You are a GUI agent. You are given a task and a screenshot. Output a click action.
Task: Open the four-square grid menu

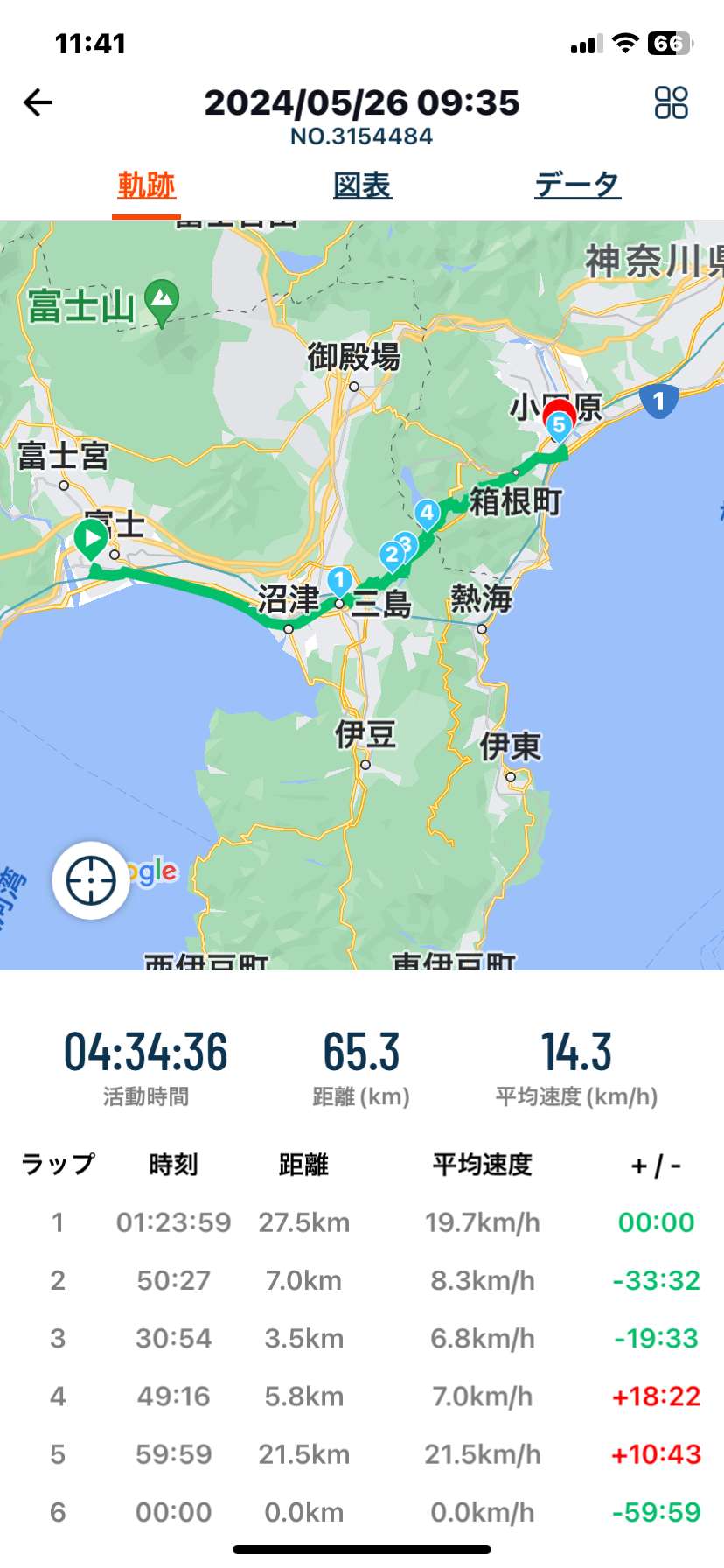click(x=671, y=102)
